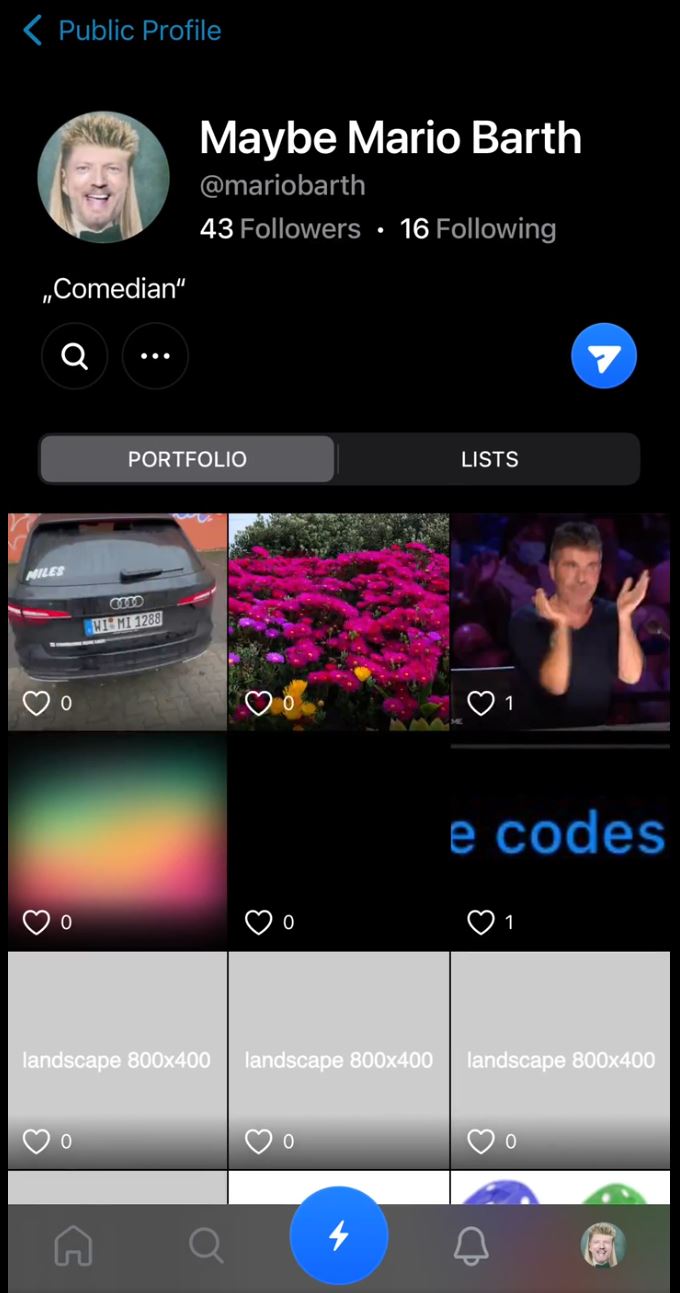Open my profile tab avatar
680x1293 pixels.
pos(603,1246)
